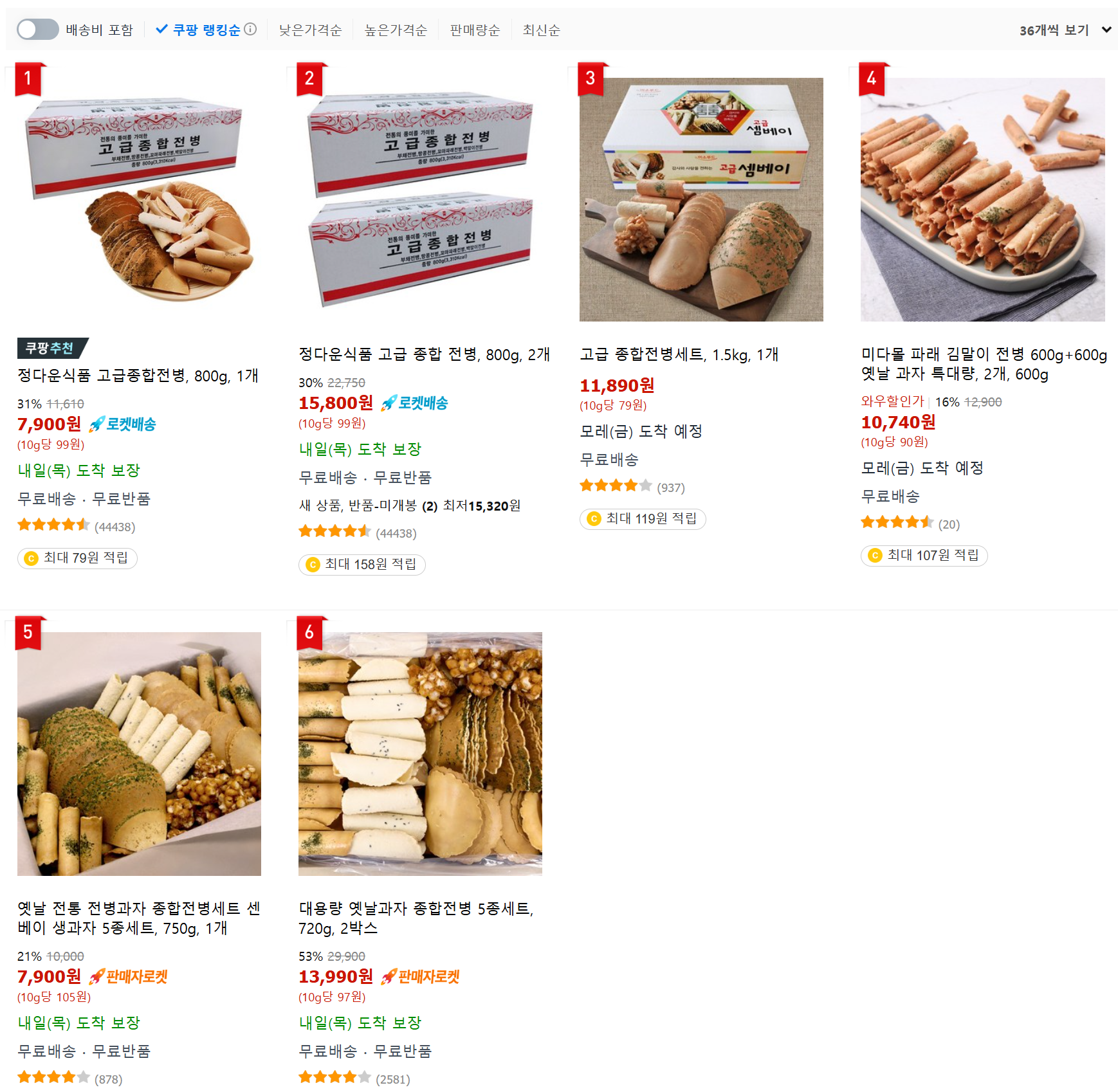Viewport: 1118px width, 1092px height.
Task: Sort by 높은가격순
Action: [x=396, y=30]
